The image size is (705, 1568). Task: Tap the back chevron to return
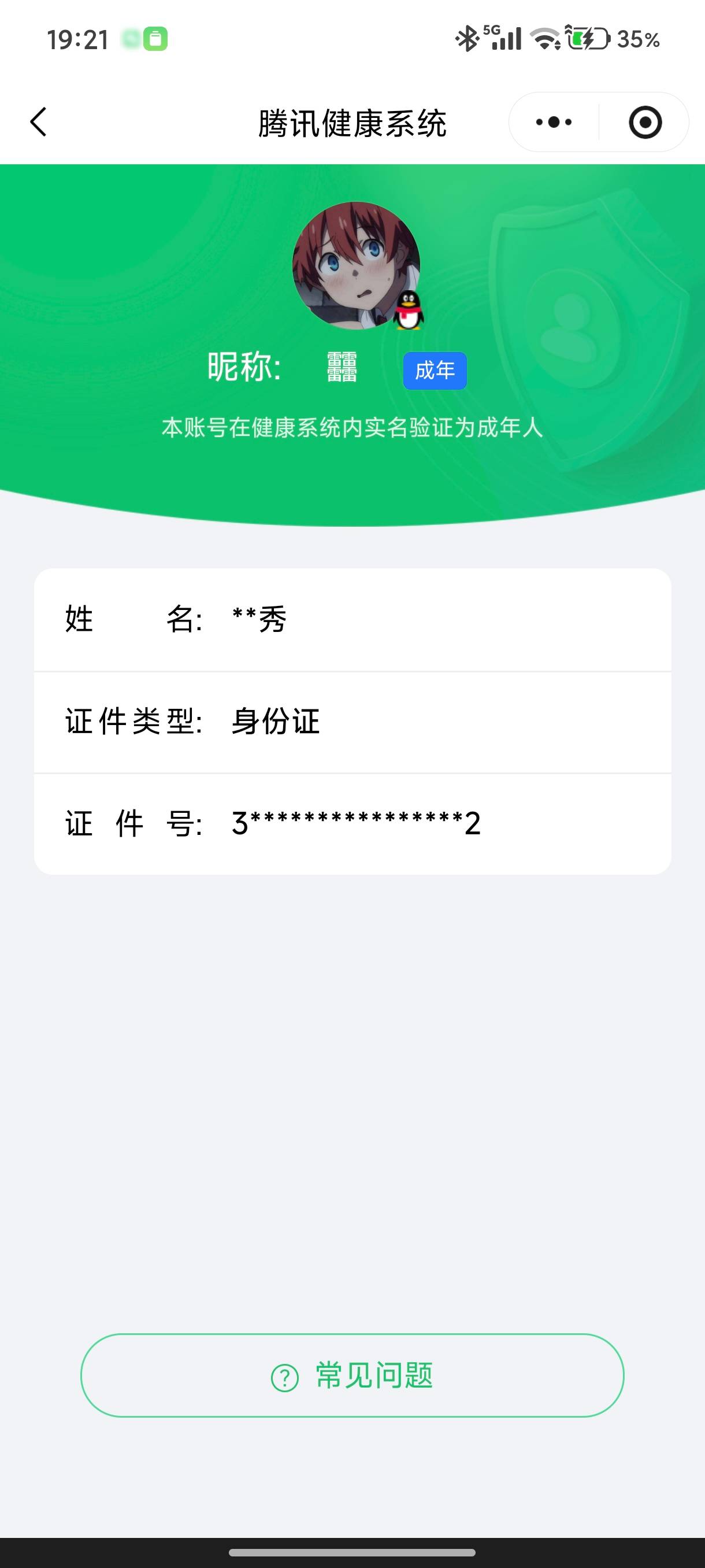point(38,122)
